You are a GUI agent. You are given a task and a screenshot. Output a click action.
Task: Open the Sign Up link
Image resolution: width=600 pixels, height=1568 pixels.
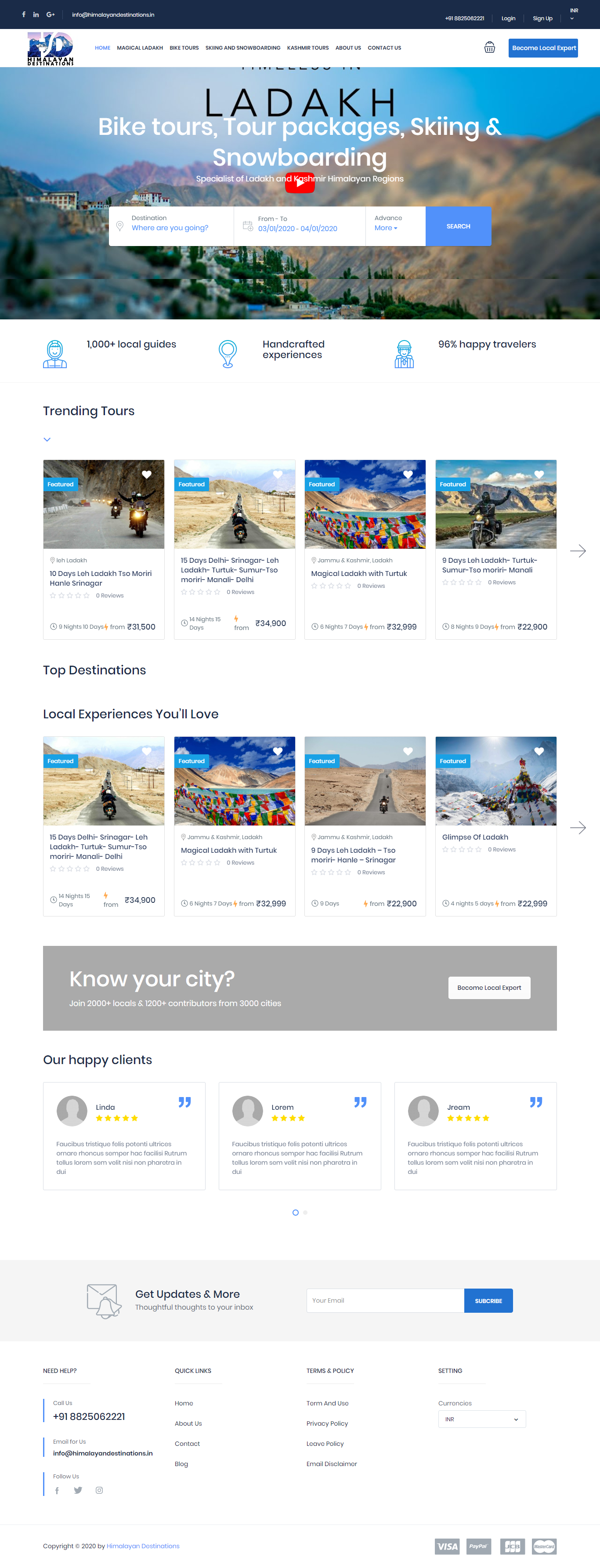point(542,18)
